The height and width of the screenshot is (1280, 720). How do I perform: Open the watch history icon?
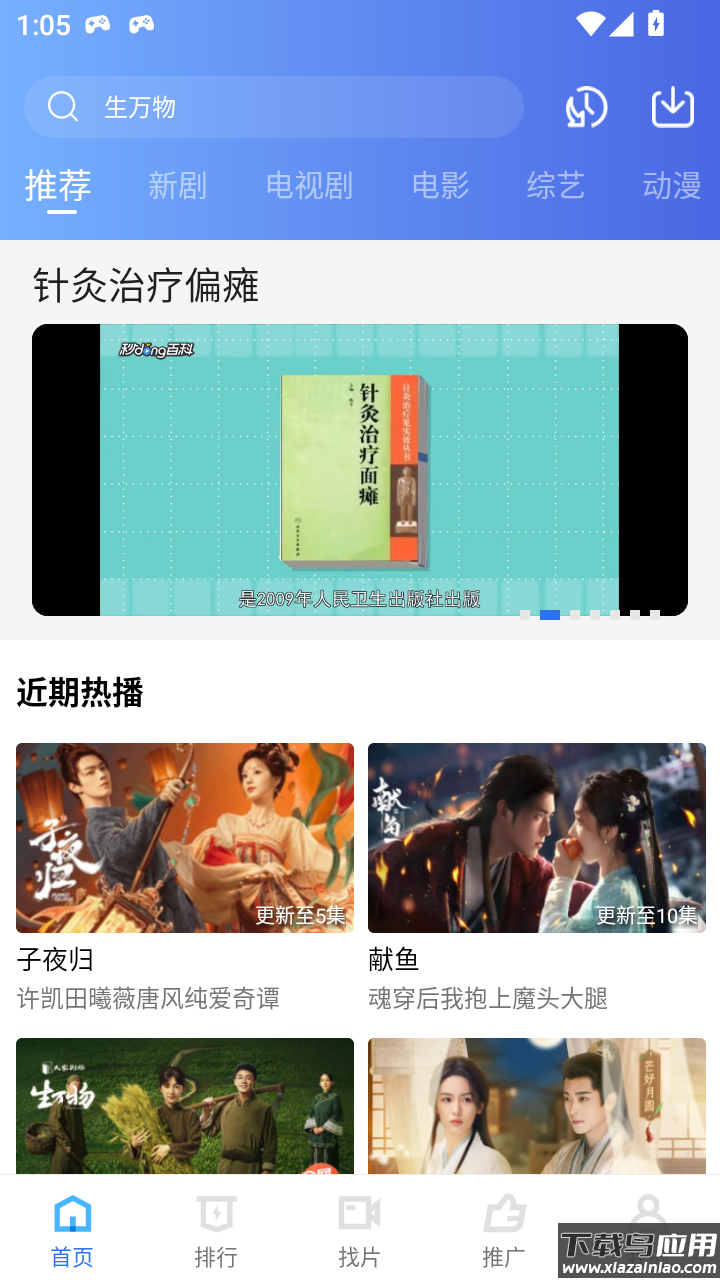tap(586, 107)
